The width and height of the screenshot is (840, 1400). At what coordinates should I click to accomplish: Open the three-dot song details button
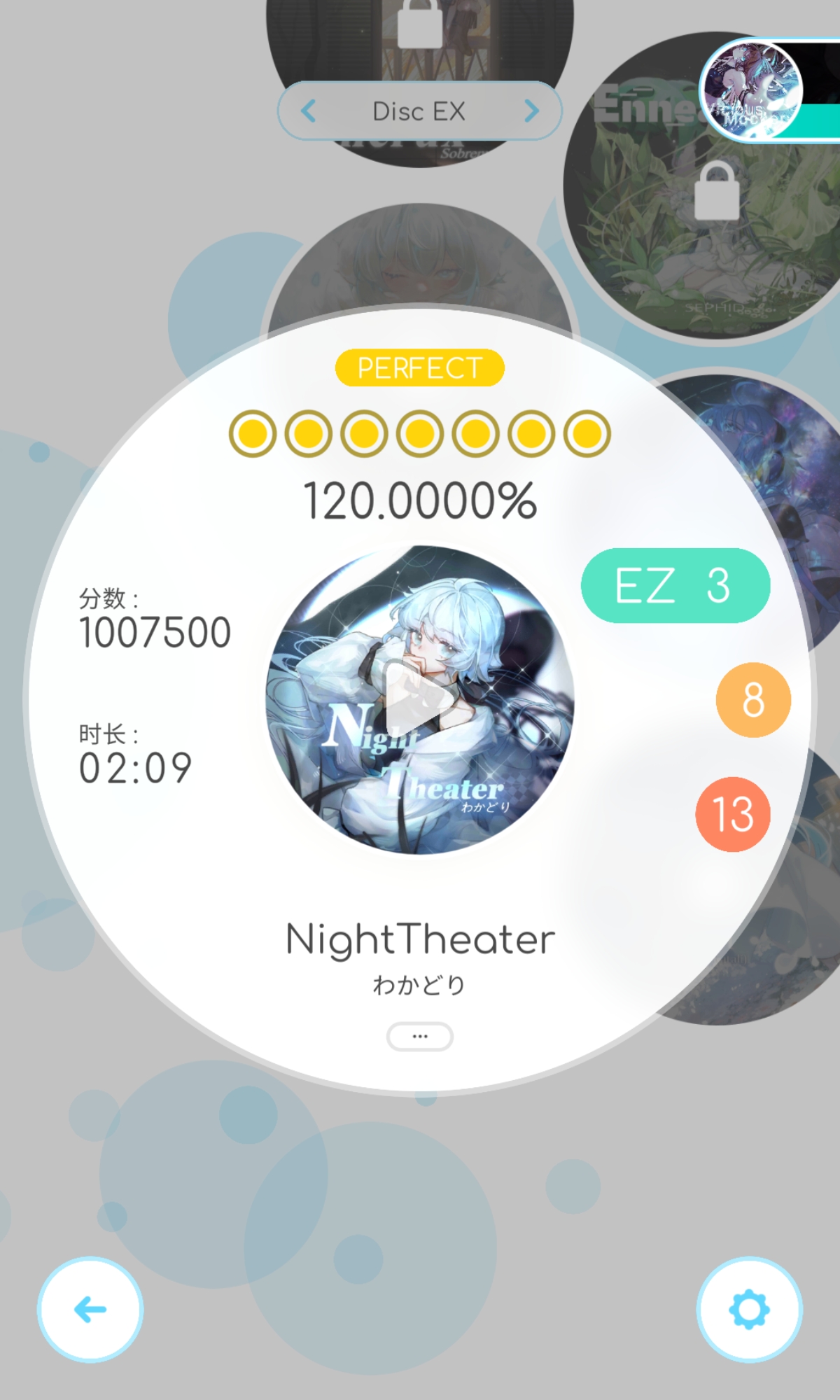point(419,1036)
